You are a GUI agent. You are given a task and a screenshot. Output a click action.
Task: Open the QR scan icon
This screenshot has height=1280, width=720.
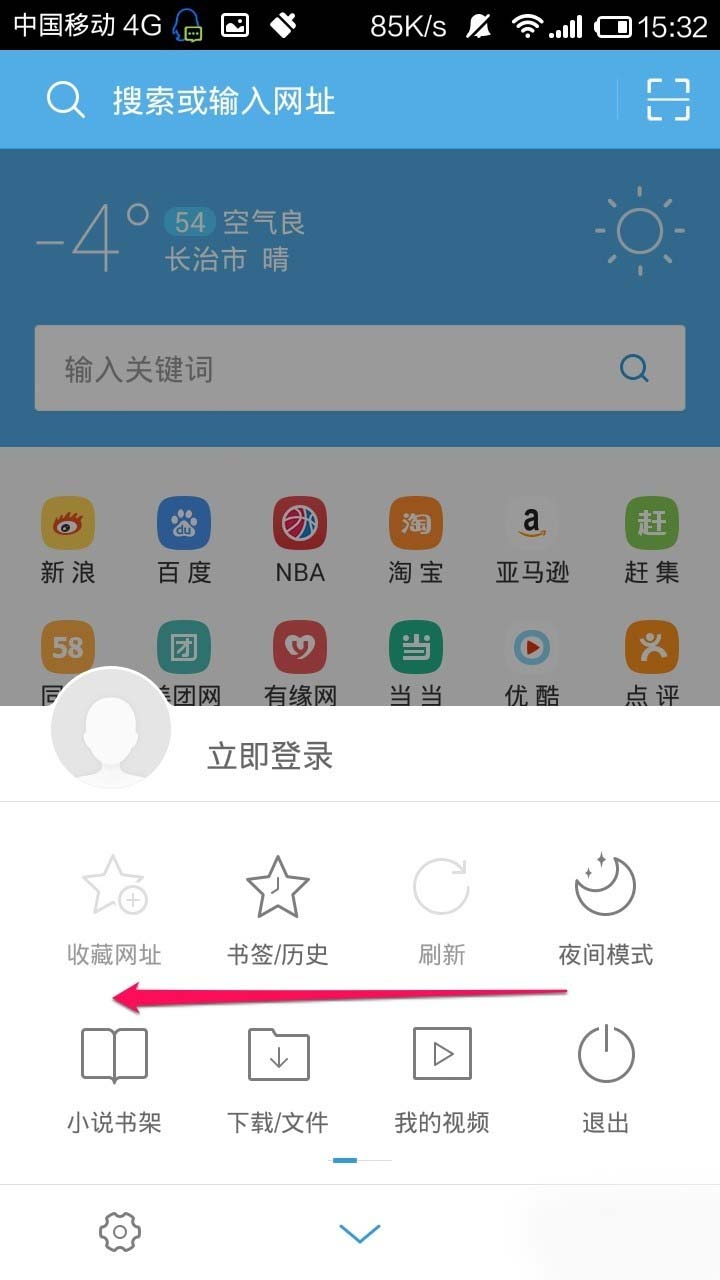pos(668,100)
